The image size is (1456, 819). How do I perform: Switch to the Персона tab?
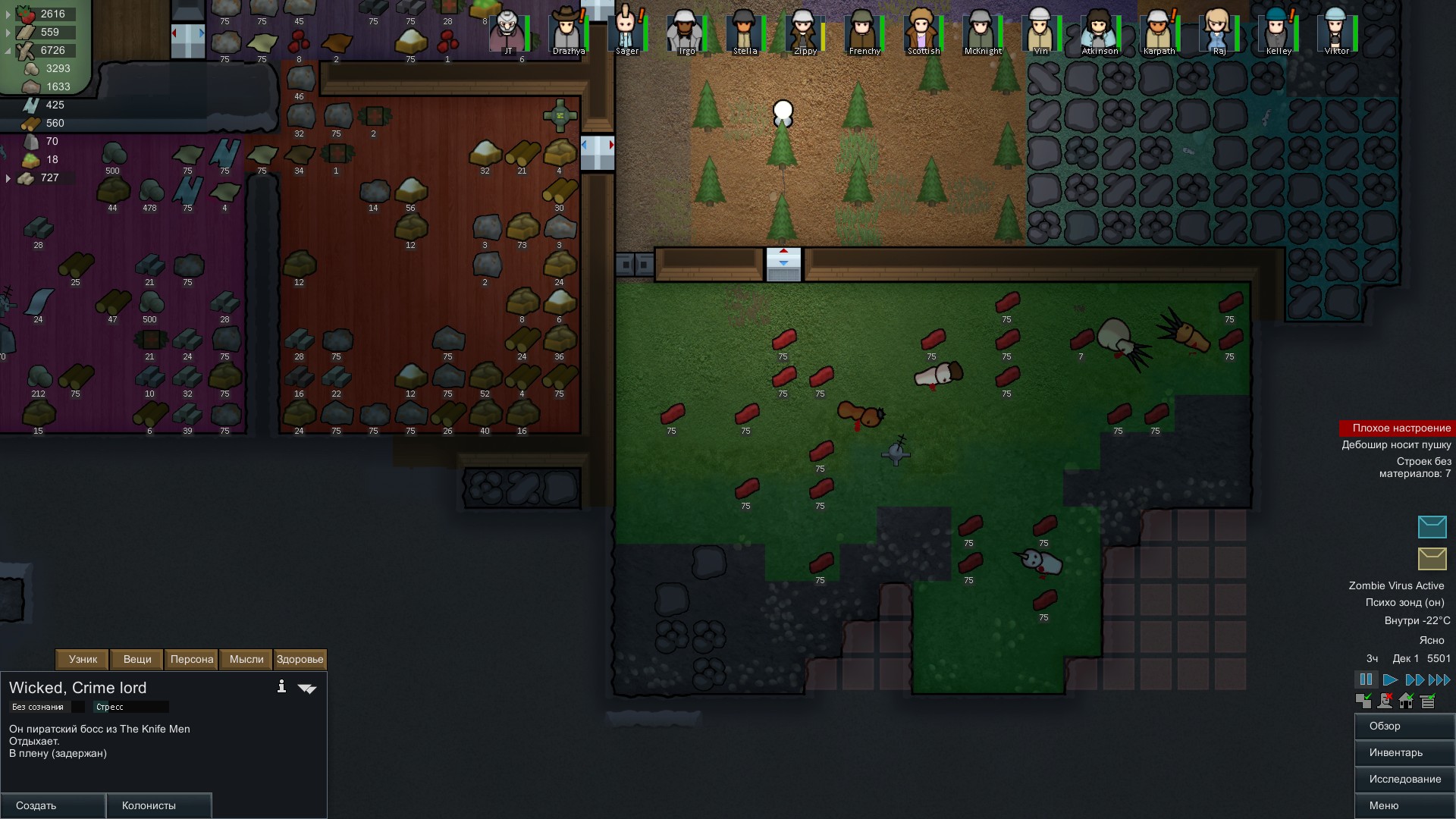tap(192, 659)
